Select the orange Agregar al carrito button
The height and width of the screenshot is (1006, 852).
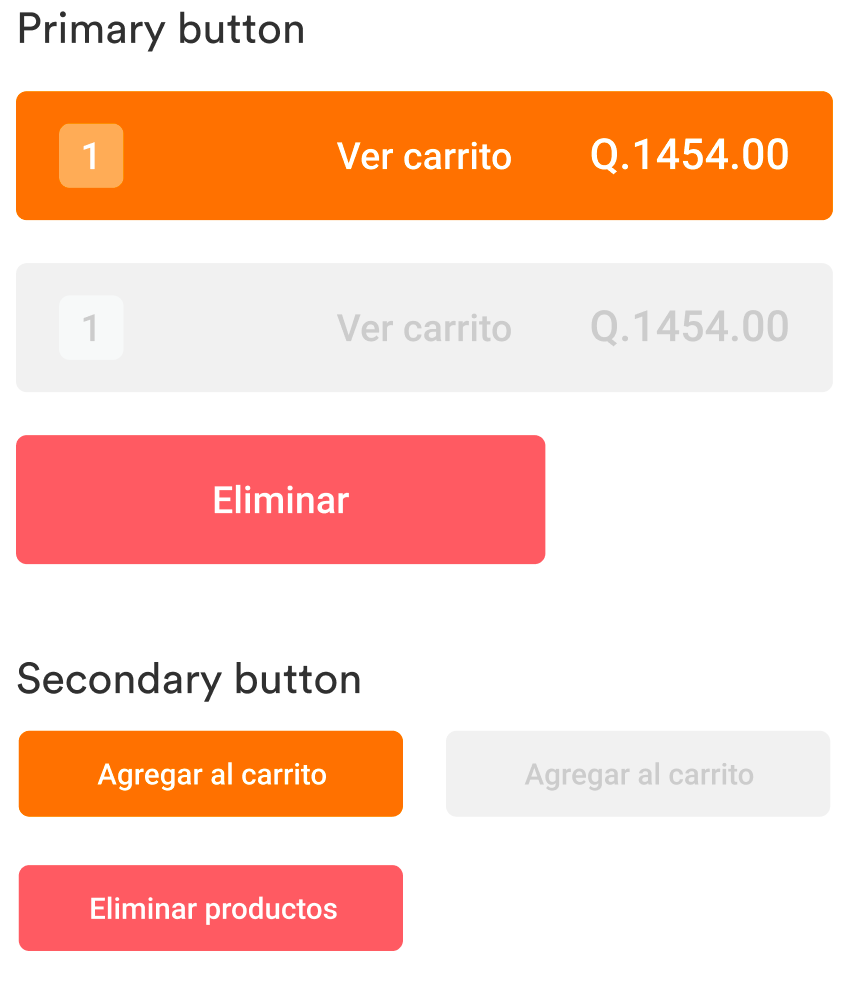click(x=211, y=774)
